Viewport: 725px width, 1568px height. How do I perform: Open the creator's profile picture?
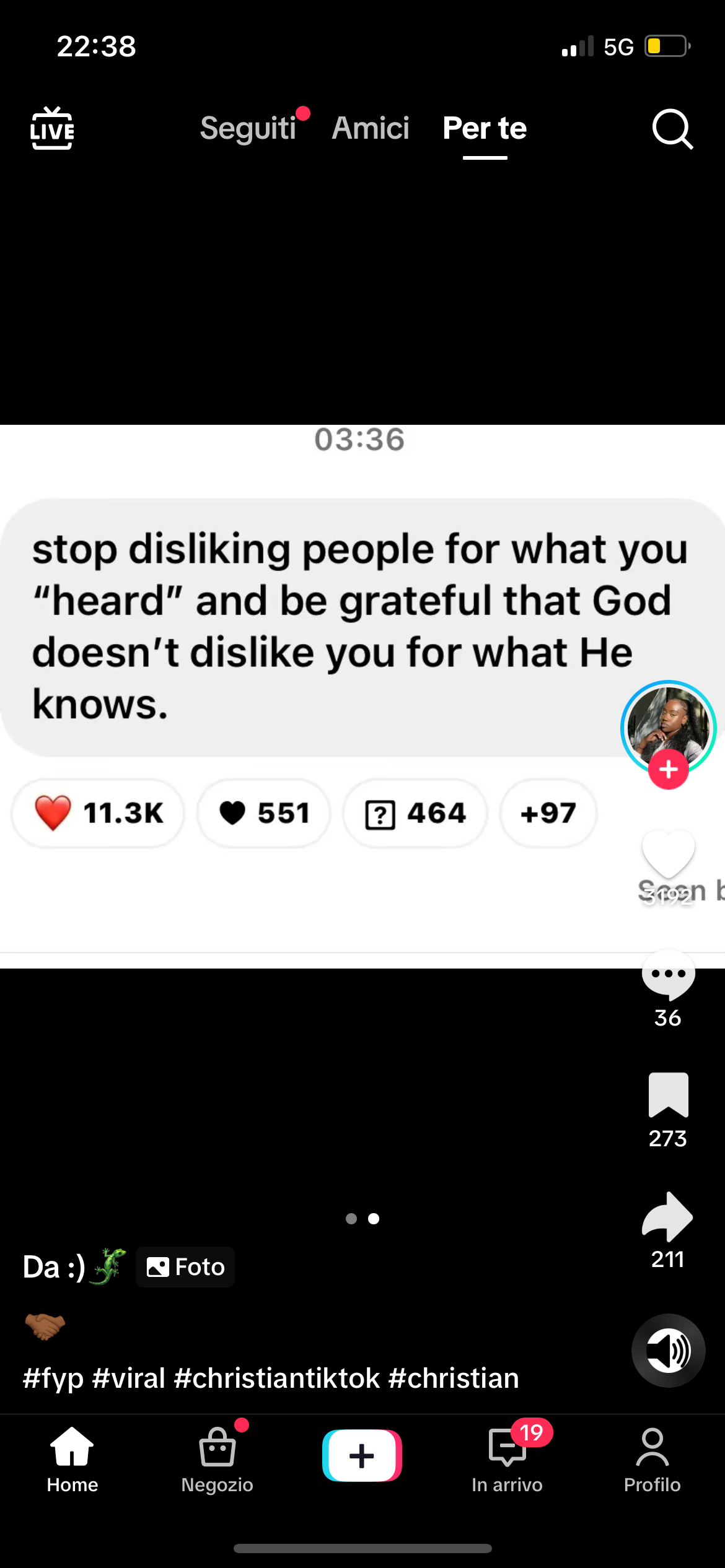tap(668, 725)
